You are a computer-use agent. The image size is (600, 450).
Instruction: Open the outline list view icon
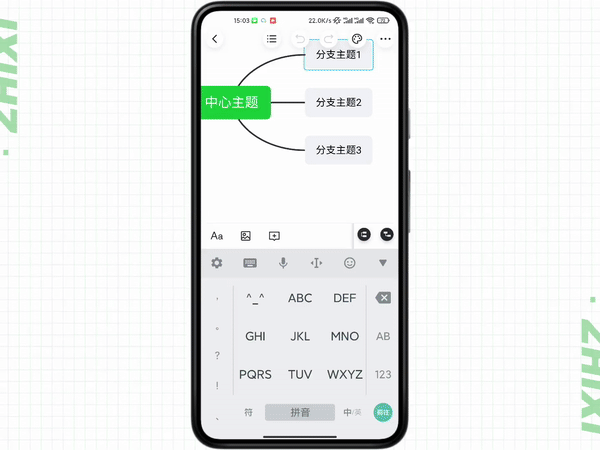click(x=272, y=39)
